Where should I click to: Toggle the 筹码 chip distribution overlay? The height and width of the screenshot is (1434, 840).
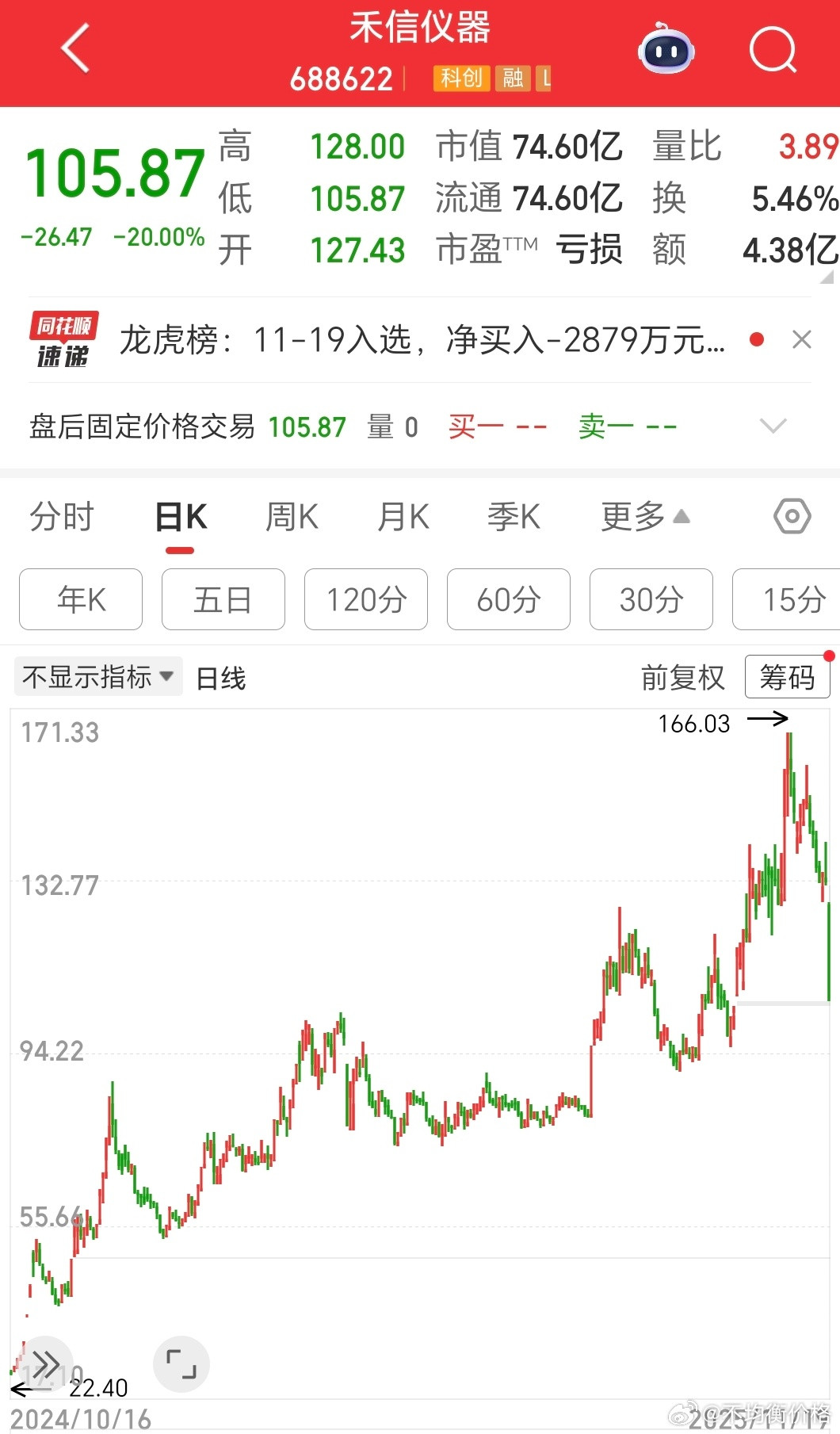tap(788, 676)
